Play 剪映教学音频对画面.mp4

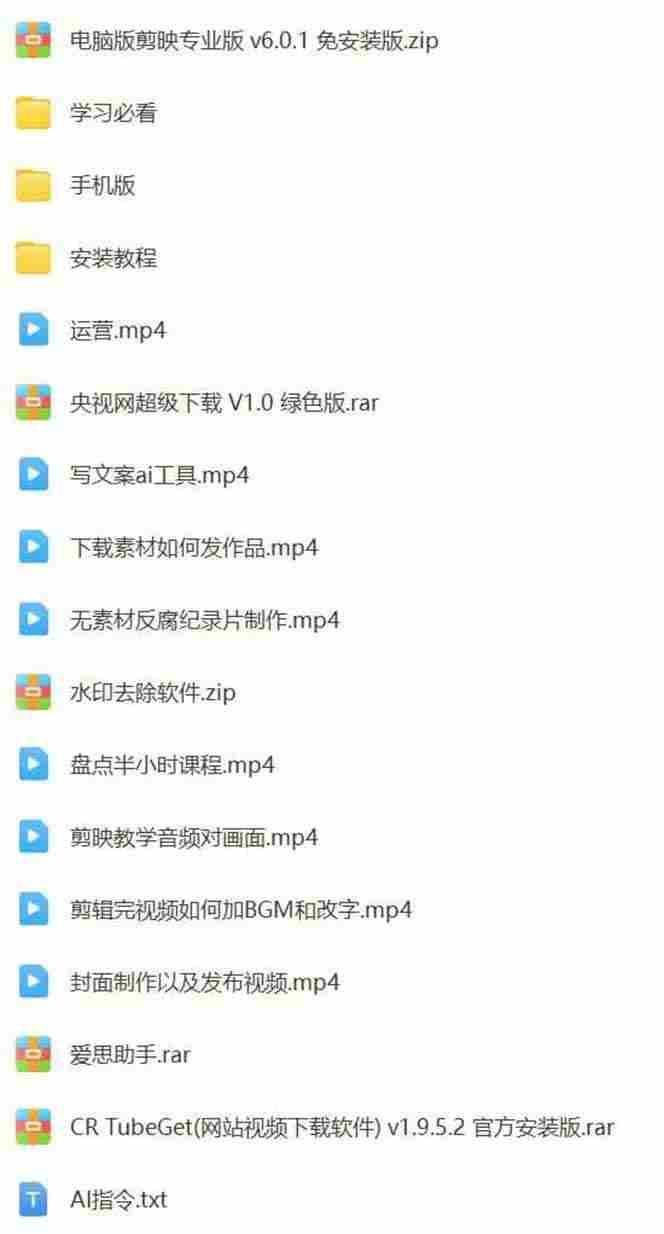(x=193, y=837)
